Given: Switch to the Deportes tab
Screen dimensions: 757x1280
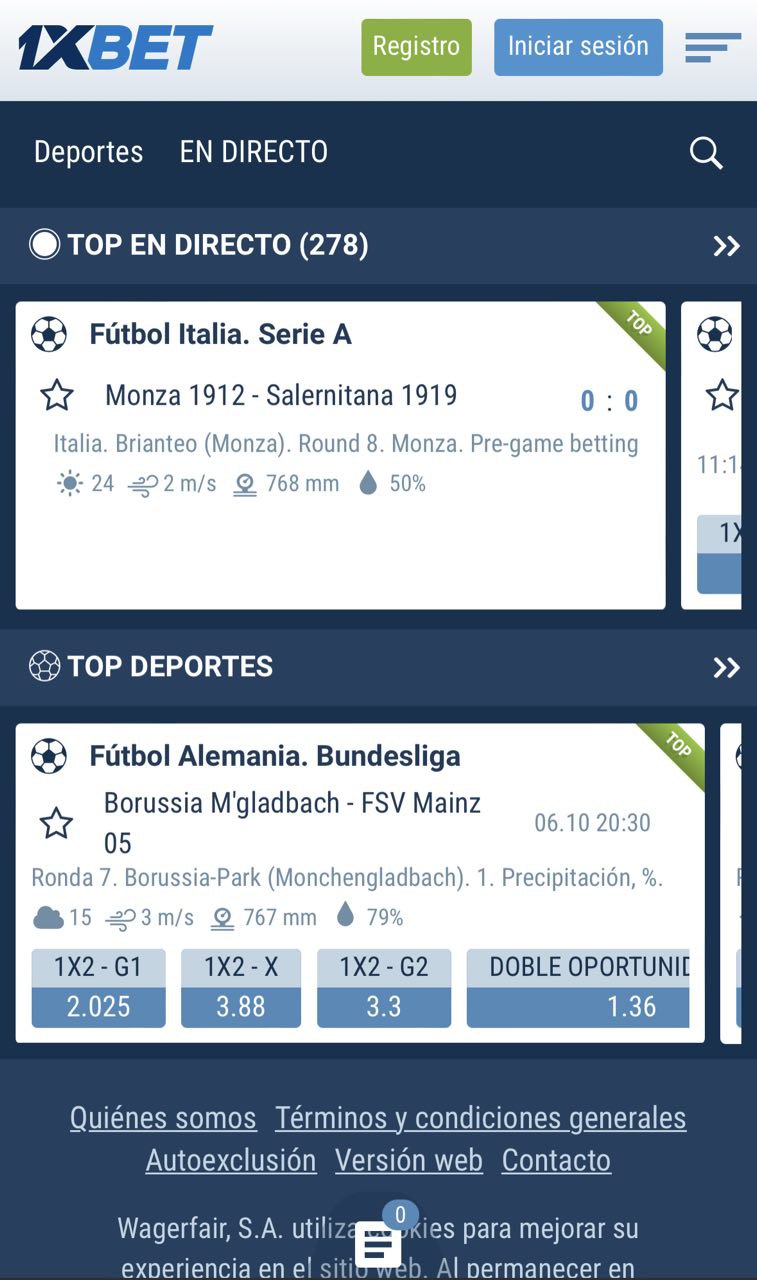Looking at the screenshot, I should 88,152.
